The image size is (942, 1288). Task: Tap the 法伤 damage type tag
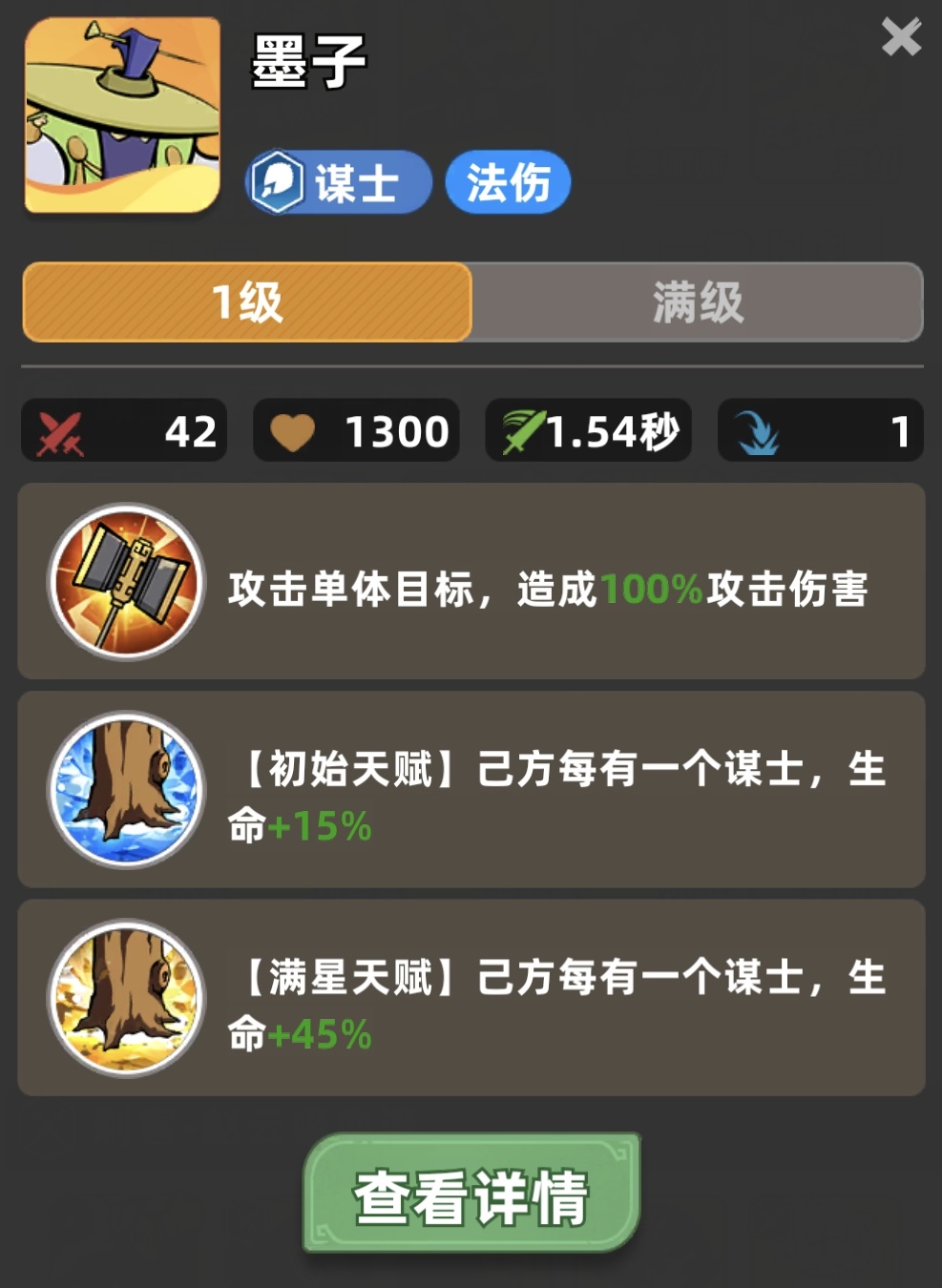[x=508, y=182]
